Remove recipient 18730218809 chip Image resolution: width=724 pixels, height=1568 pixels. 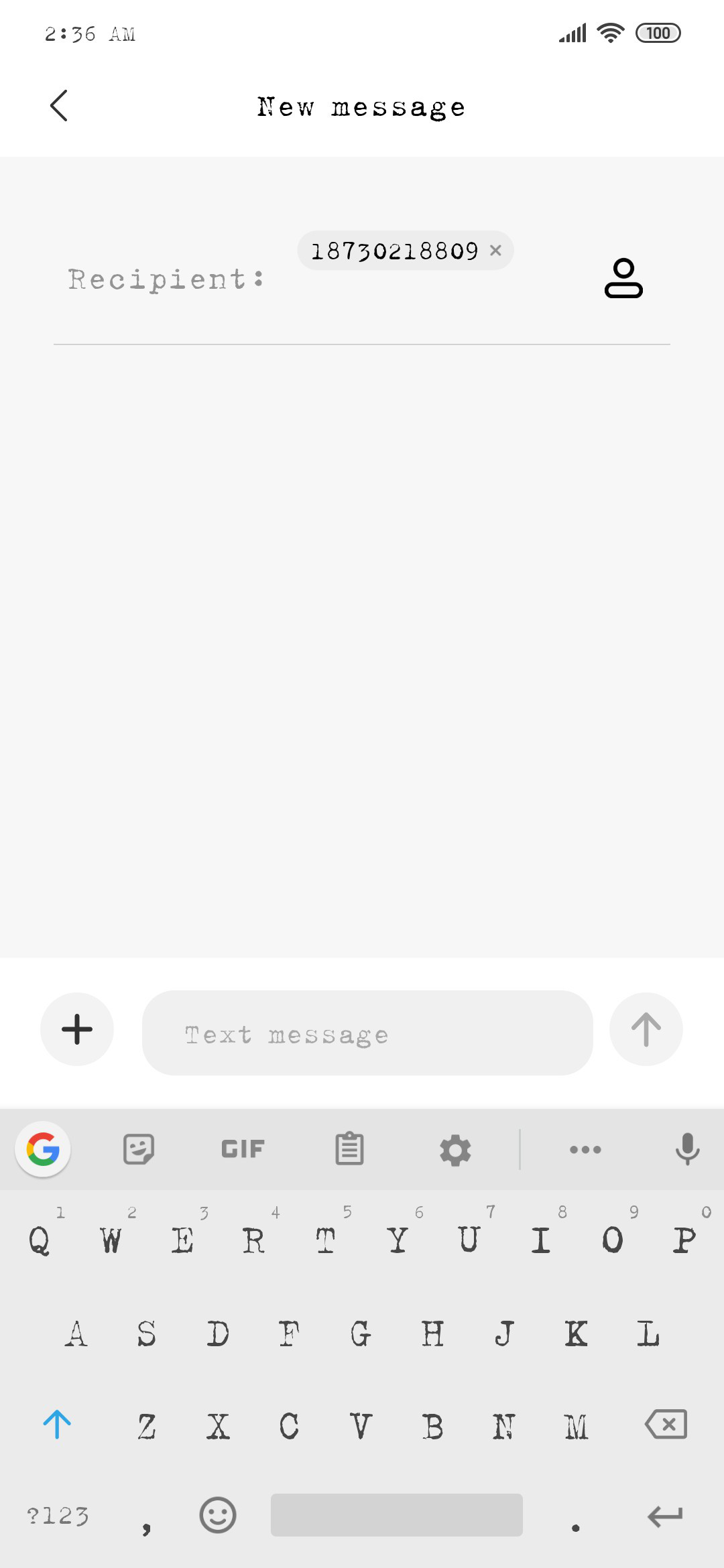point(495,250)
